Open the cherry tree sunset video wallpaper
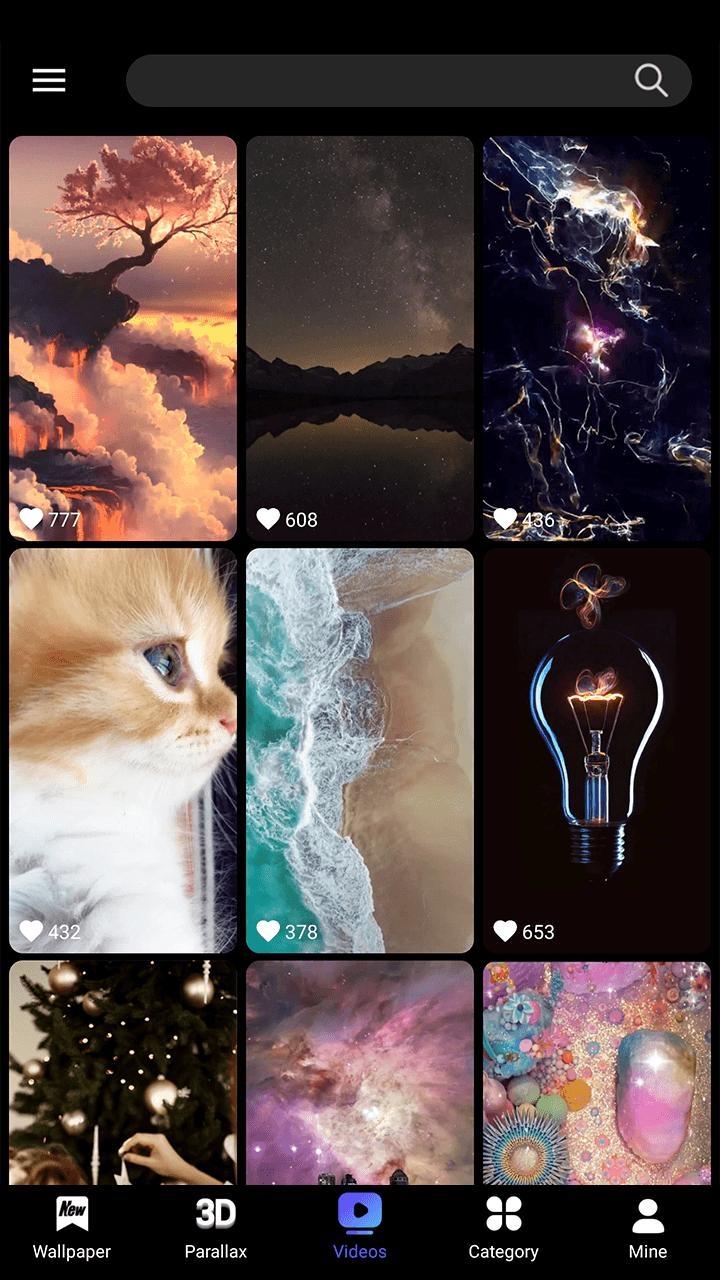Screen dimensions: 720x1280 123,338
